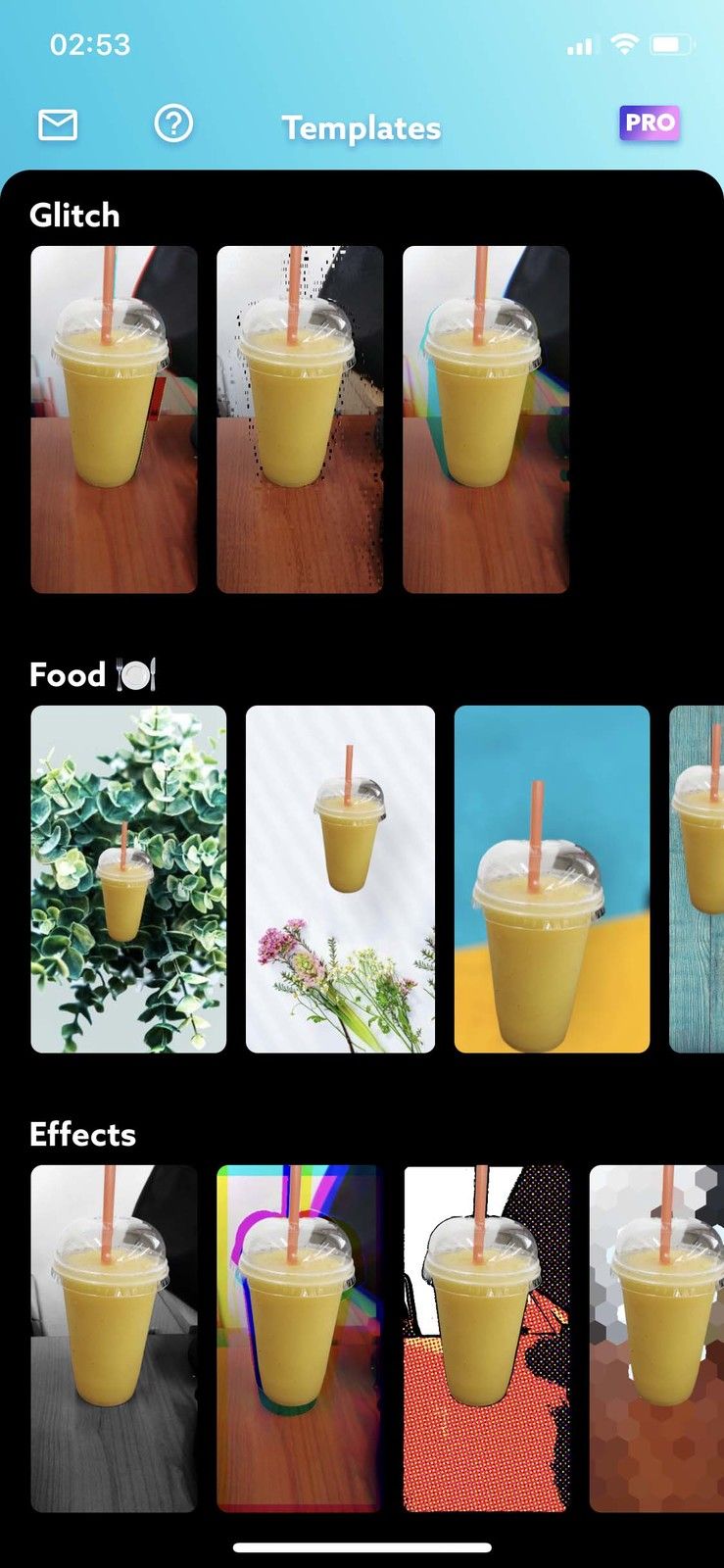Select the first Glitch template with subtle distortion

pyautogui.click(x=114, y=419)
